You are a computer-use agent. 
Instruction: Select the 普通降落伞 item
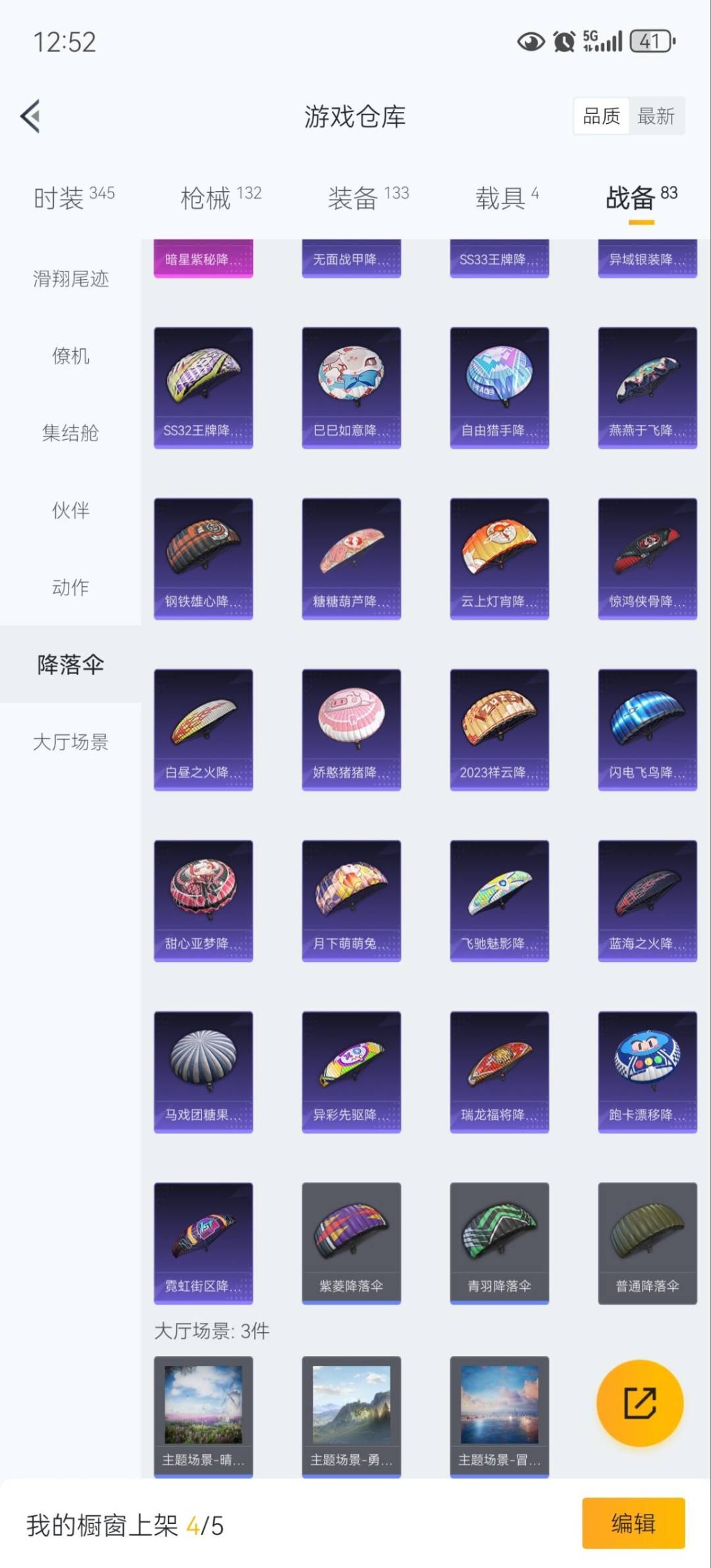click(648, 1241)
